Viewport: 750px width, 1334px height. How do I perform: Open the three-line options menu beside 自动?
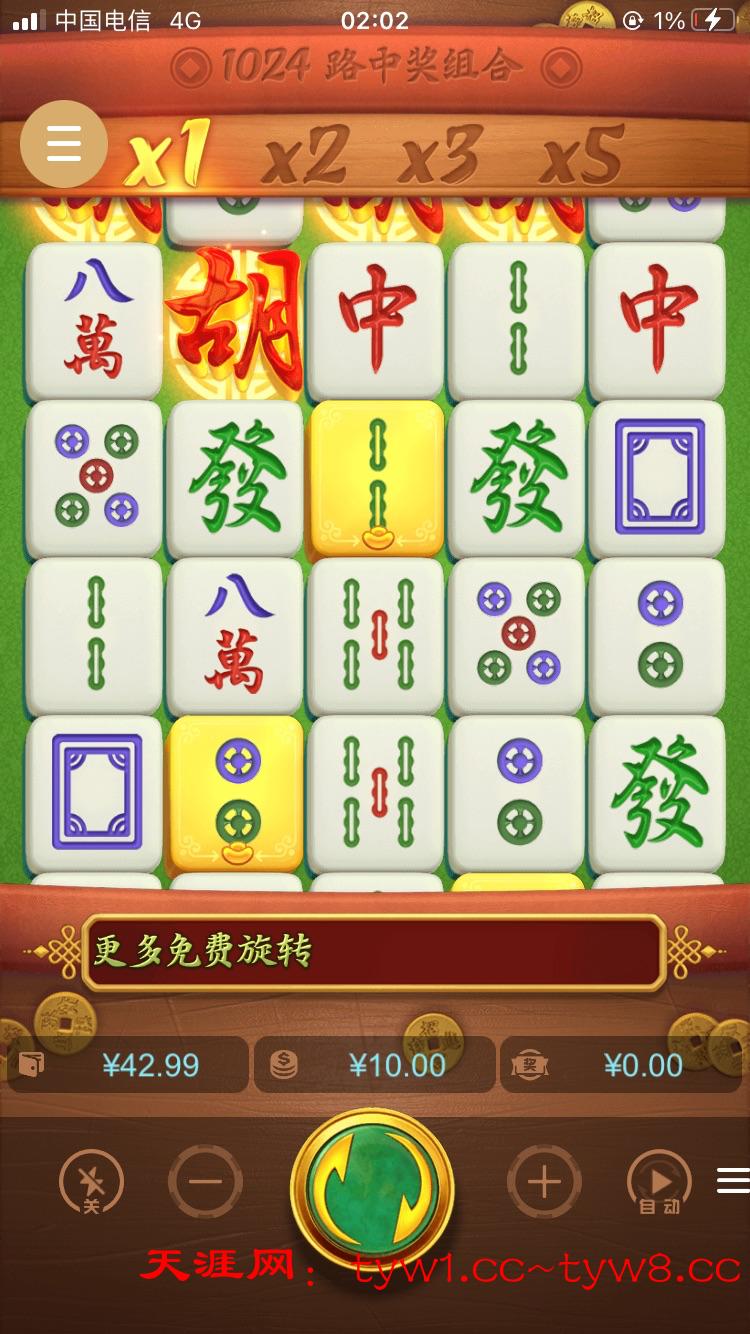[733, 1181]
